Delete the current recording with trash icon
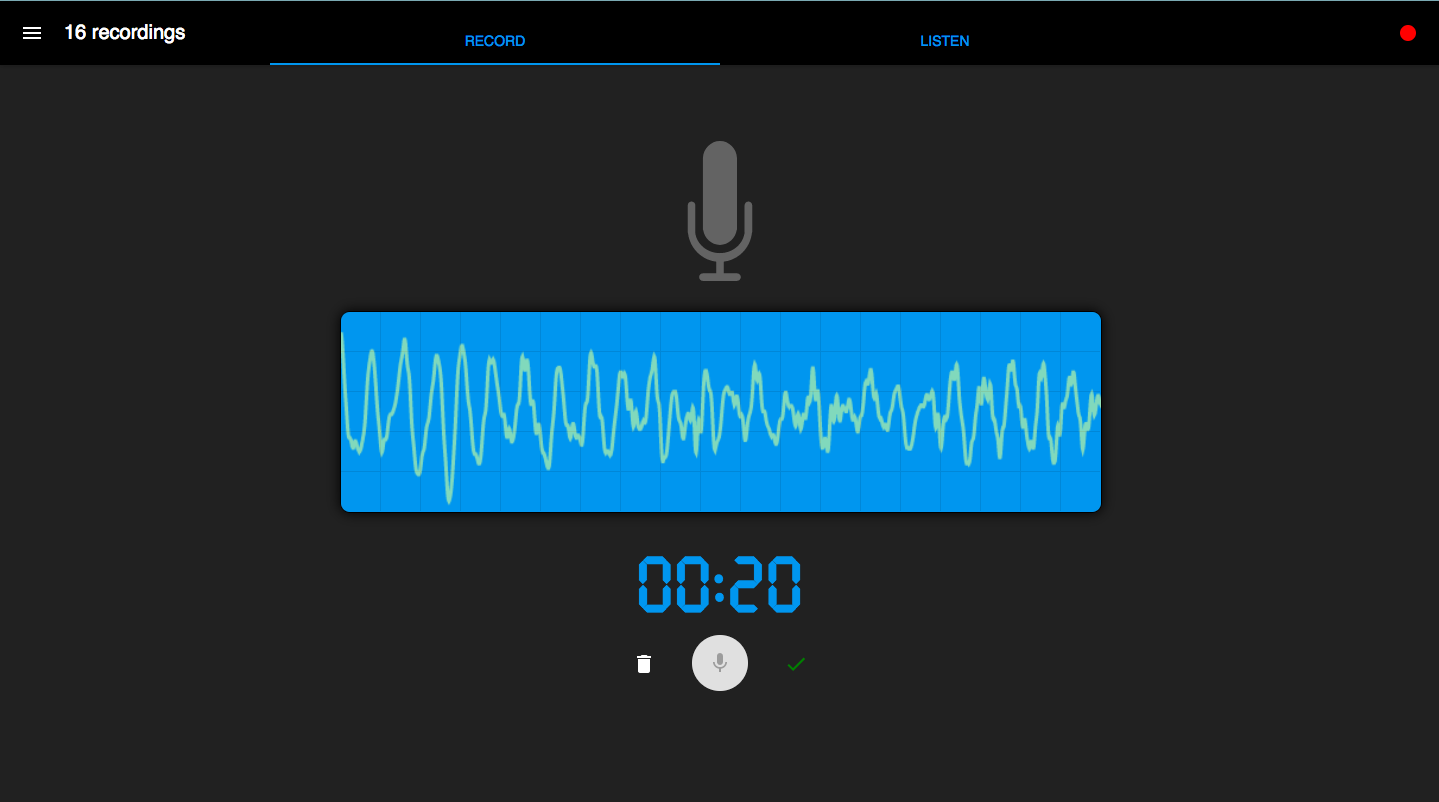This screenshot has width=1439, height=802. click(x=644, y=663)
